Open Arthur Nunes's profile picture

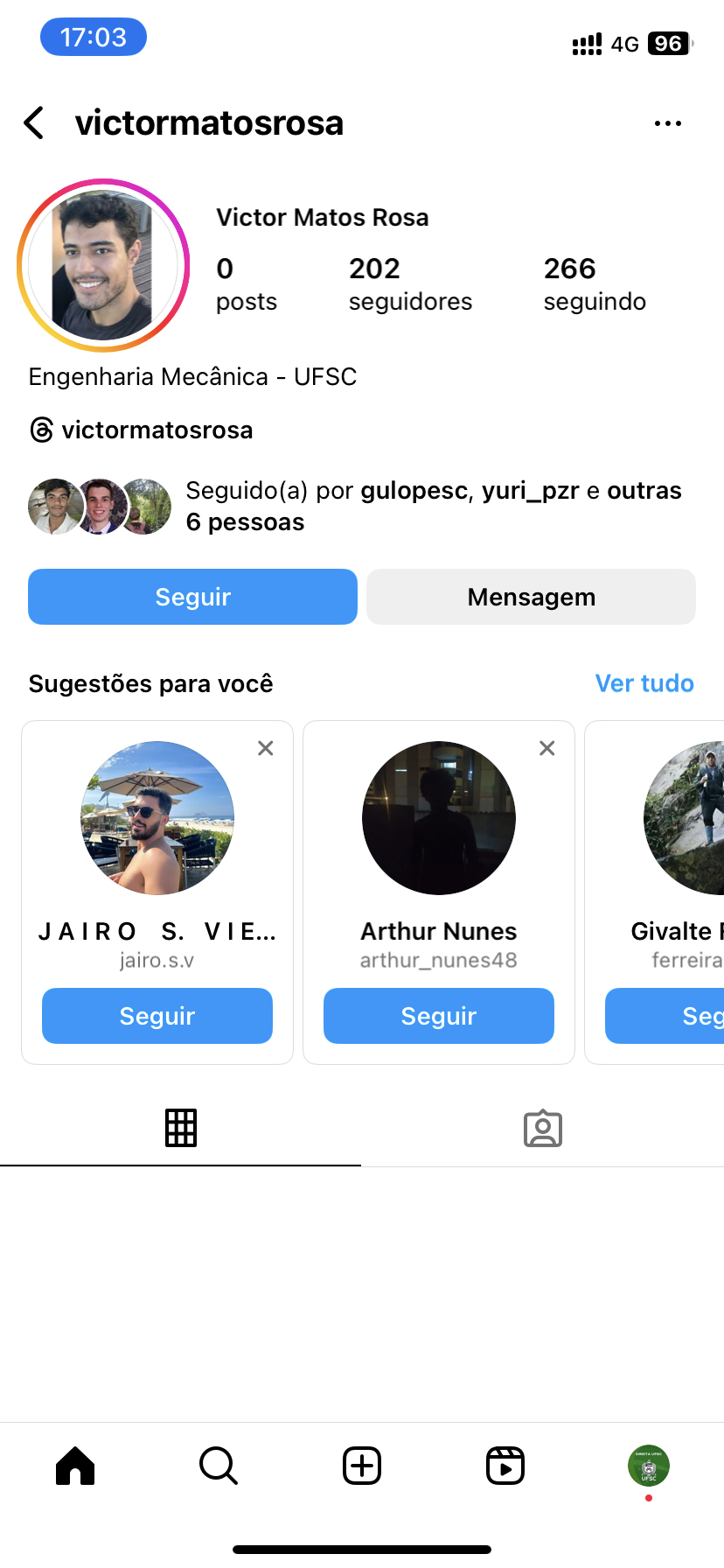(x=439, y=818)
